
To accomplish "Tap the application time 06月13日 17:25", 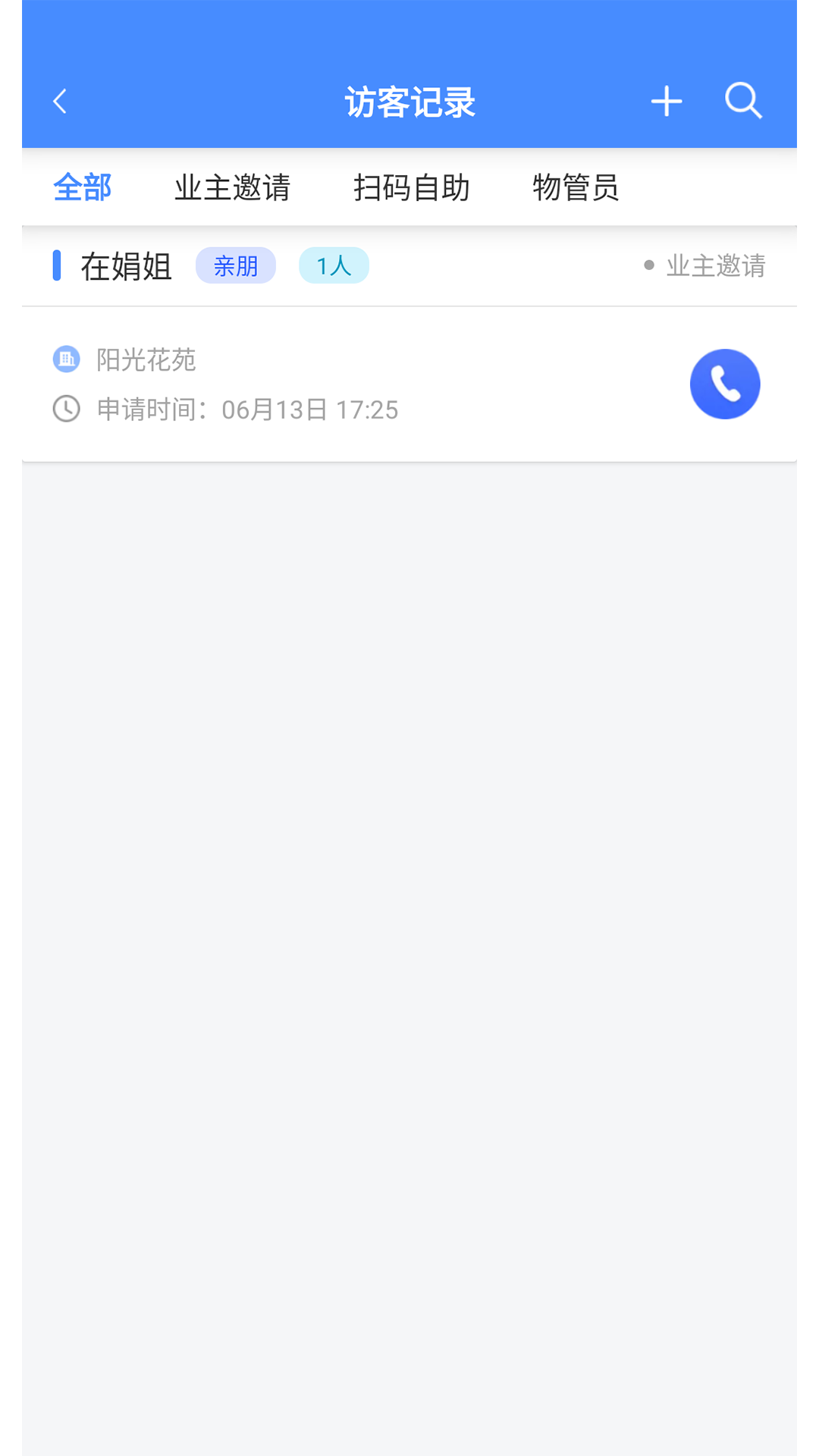I will (x=312, y=409).
